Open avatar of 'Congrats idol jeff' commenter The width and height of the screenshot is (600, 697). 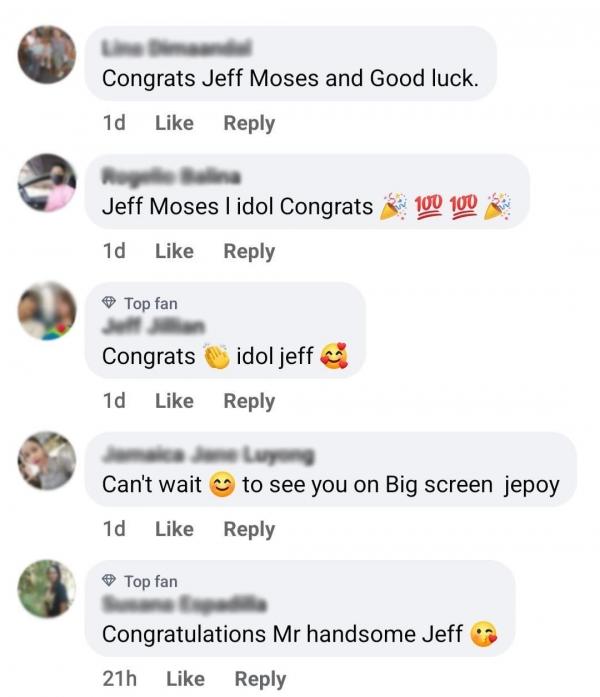47,310
